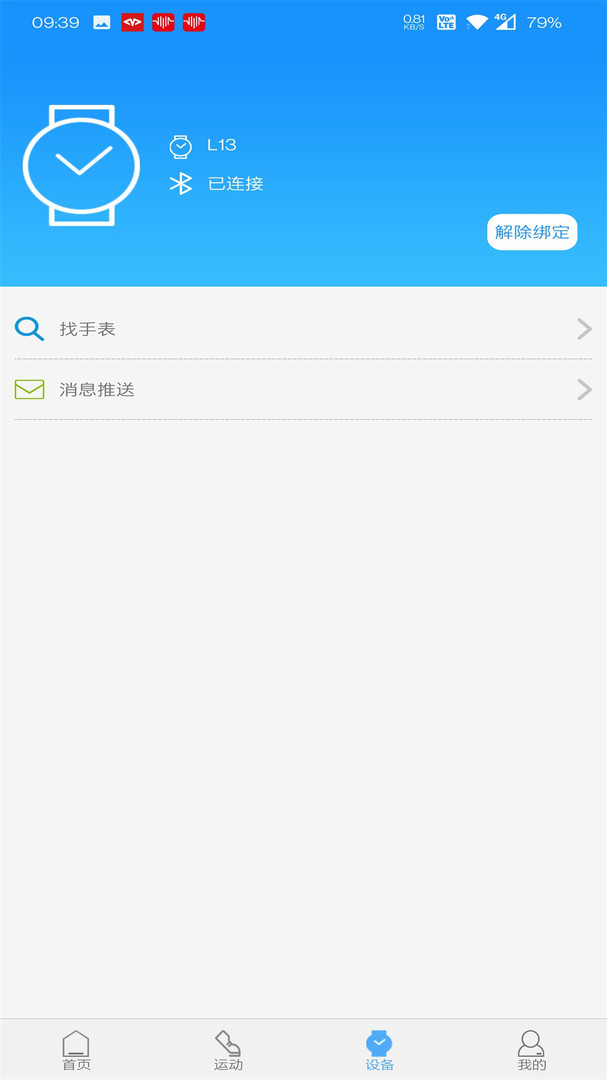
Task: Open 消息推送 message push settings
Action: pyautogui.click(x=303, y=390)
